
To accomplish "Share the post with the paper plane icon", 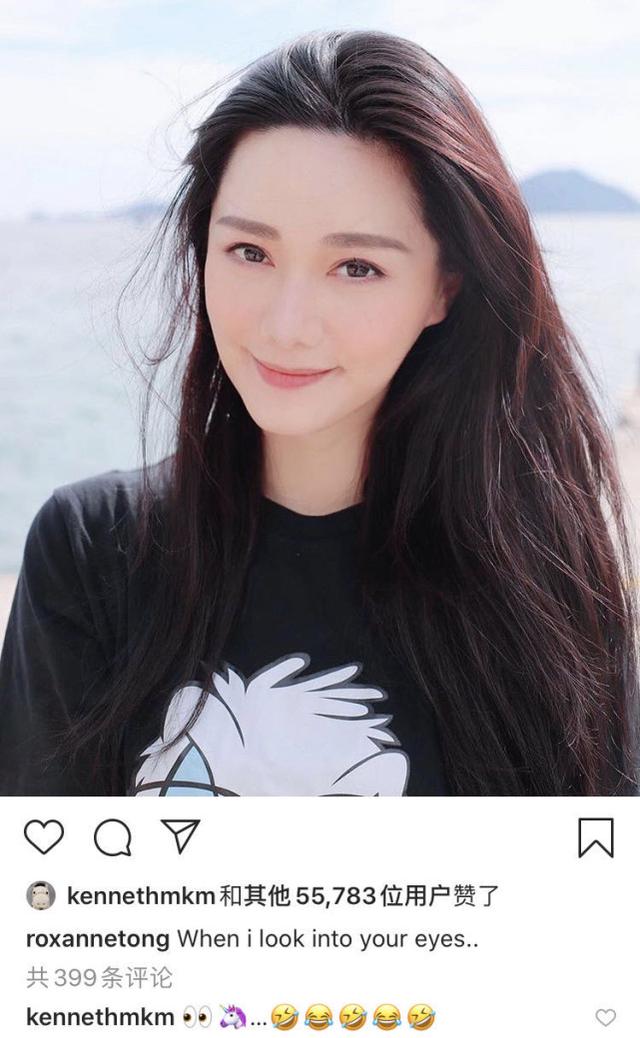I will point(181,836).
